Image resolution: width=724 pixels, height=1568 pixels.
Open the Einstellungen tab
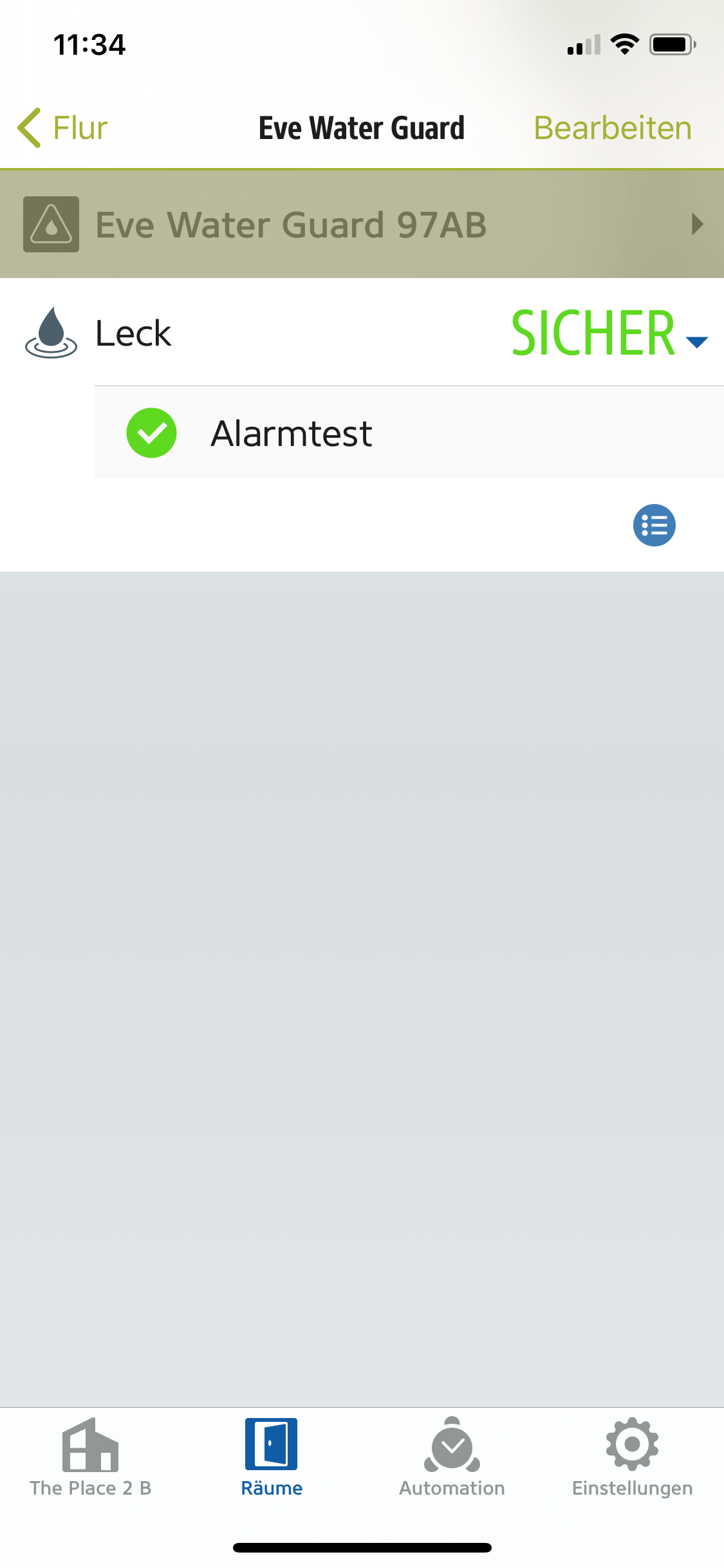click(632, 1459)
